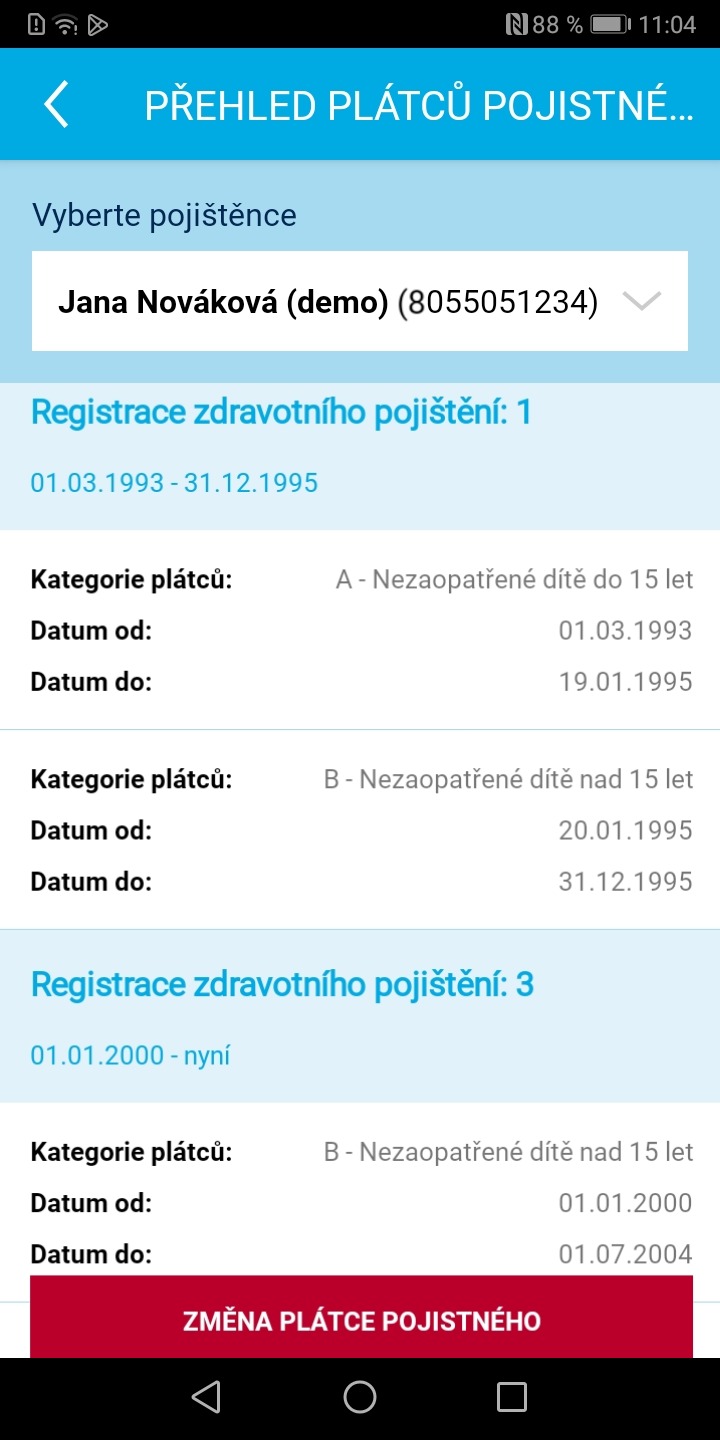Tap the date range 01.03.1993 - 31.12.1995

tap(174, 483)
